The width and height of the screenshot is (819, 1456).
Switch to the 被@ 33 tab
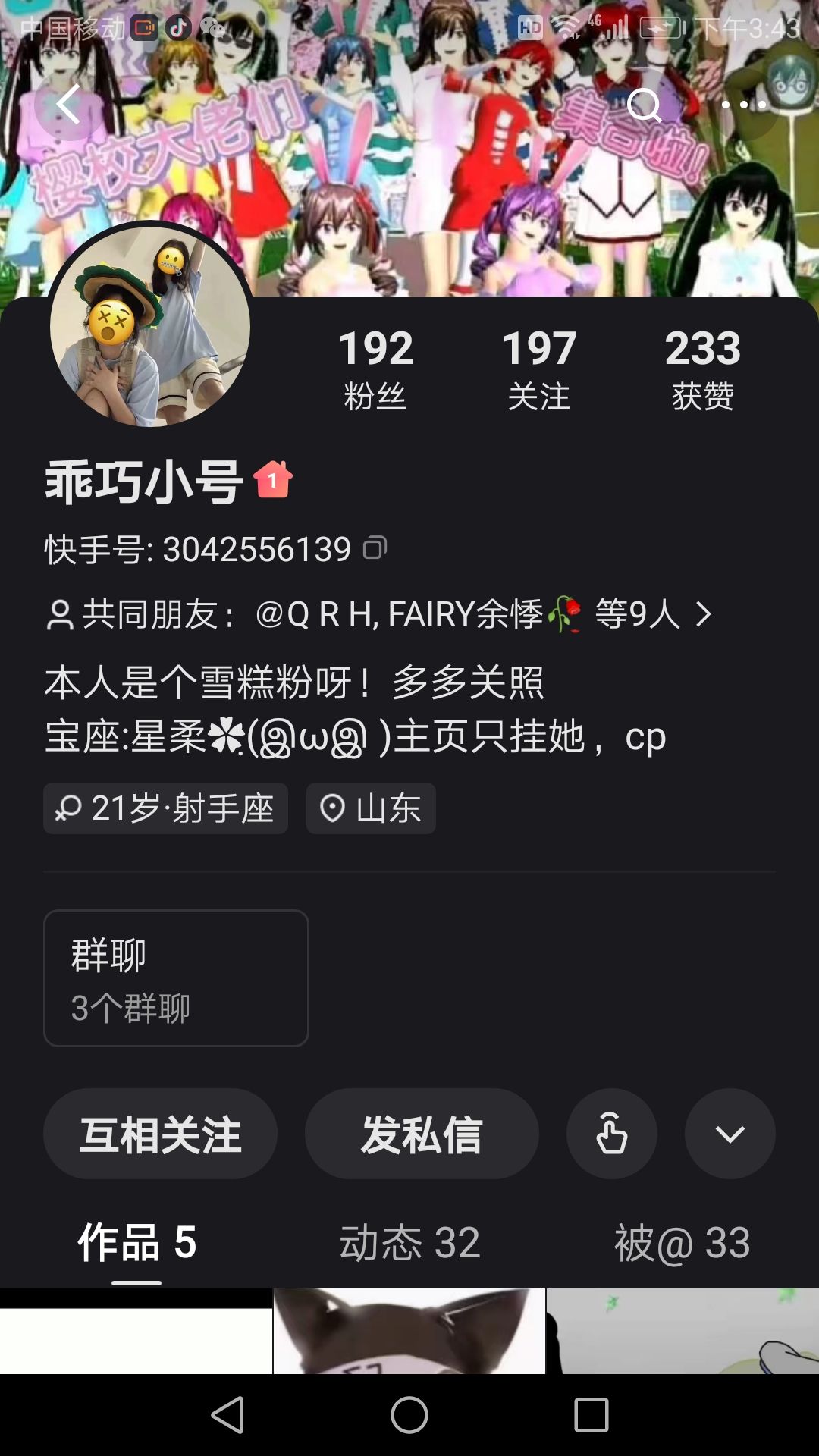point(682,1242)
